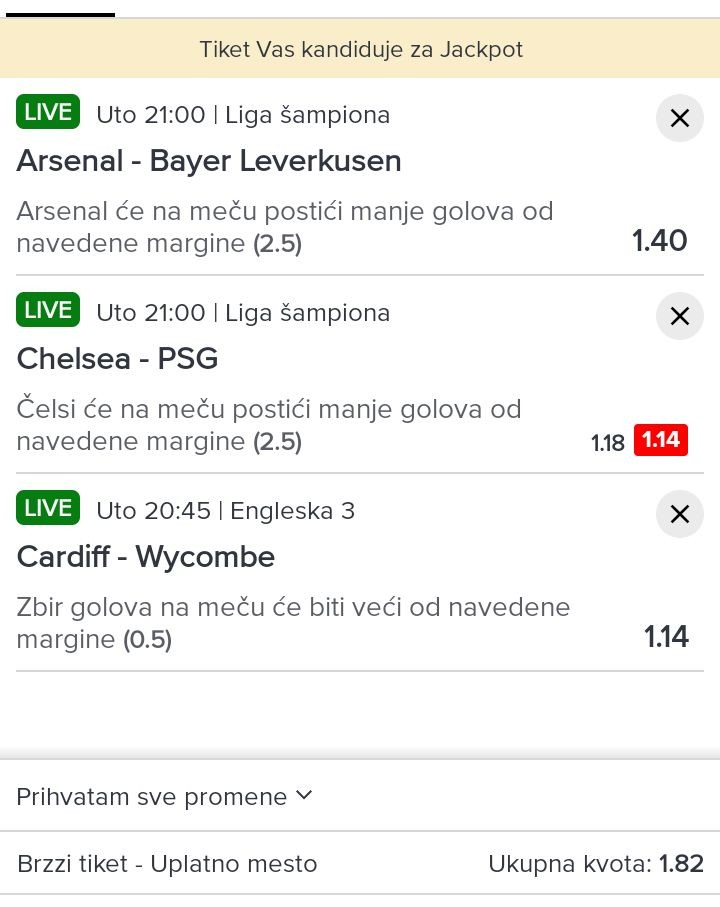720x907 pixels.
Task: Open Cardiff - Wycombe match details
Action: [146, 557]
